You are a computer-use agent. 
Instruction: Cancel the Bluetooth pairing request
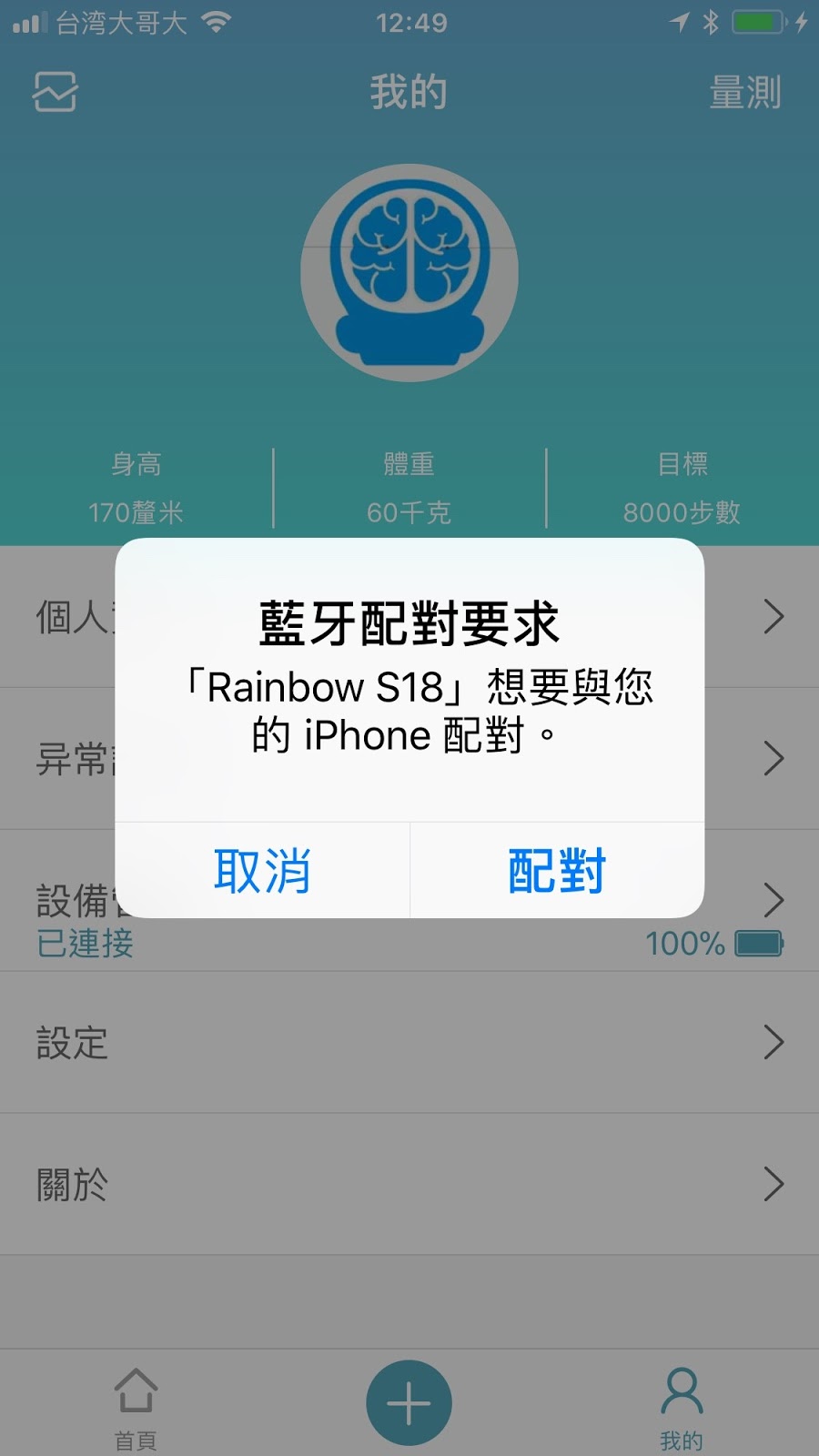262,871
